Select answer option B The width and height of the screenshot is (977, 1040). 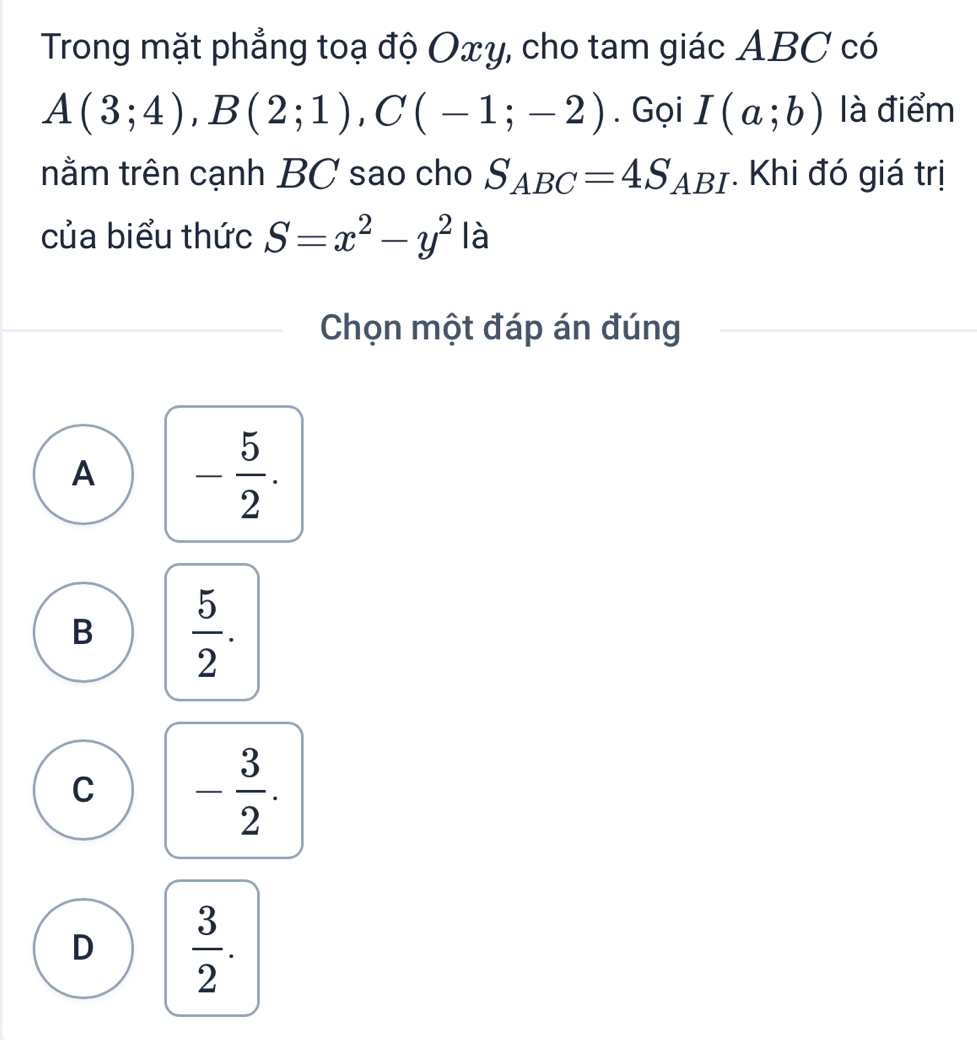pos(84,633)
